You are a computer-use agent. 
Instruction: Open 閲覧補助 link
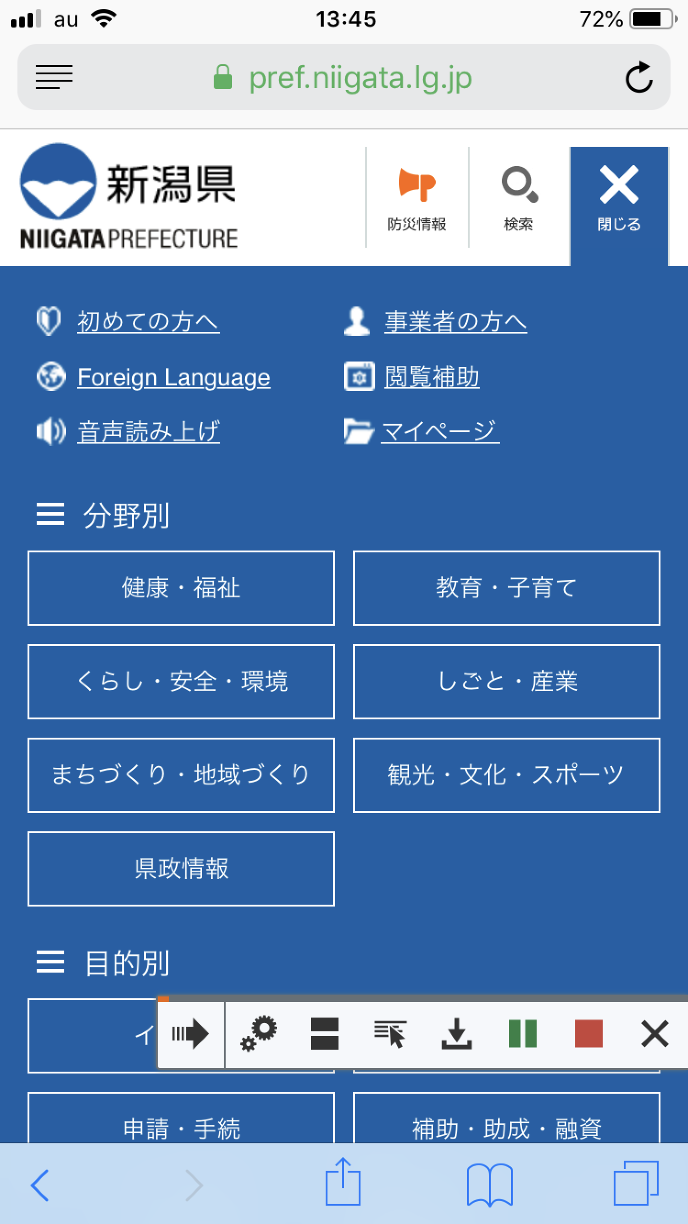[432, 378]
